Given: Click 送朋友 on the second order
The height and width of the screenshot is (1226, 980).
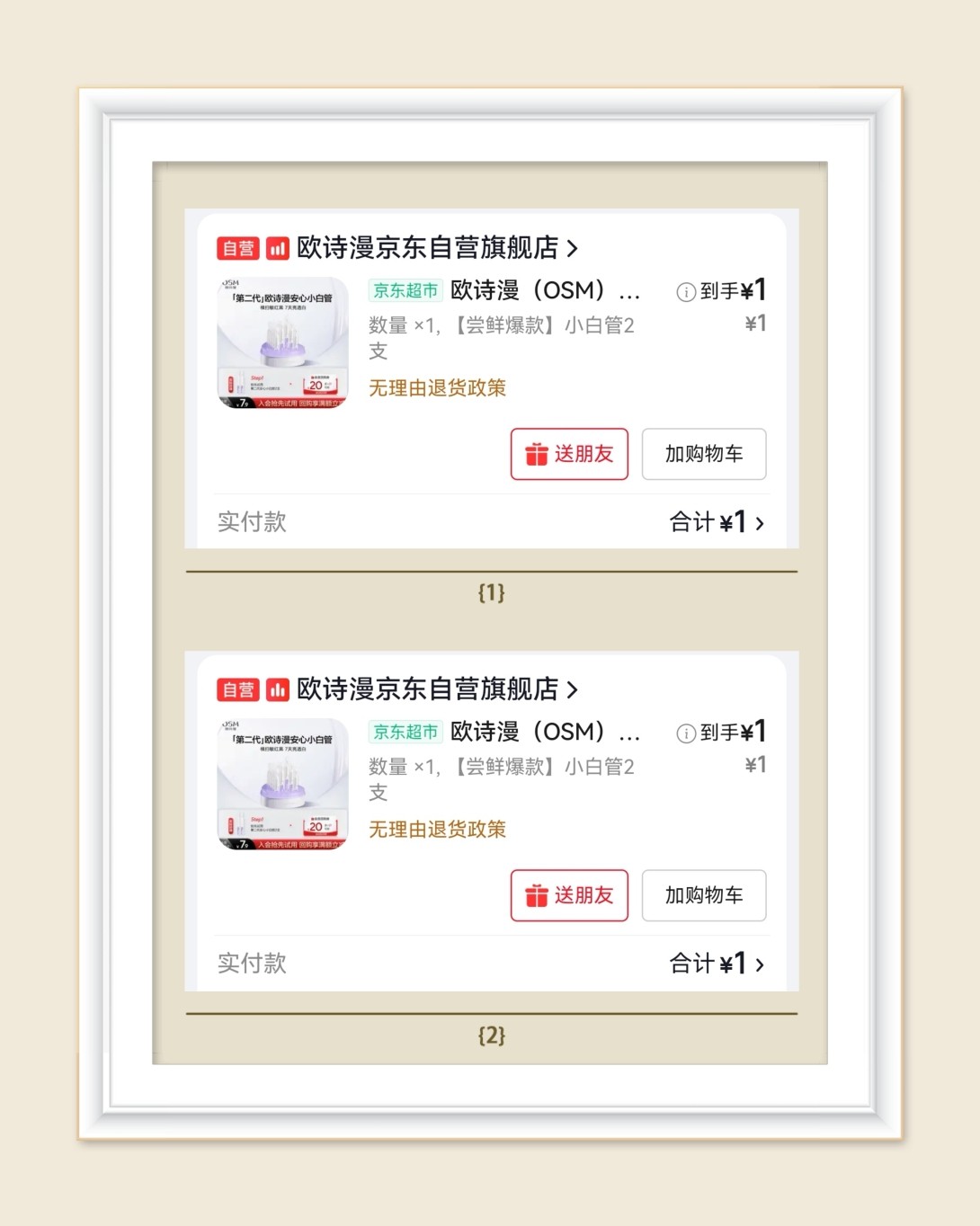Looking at the screenshot, I should point(569,896).
